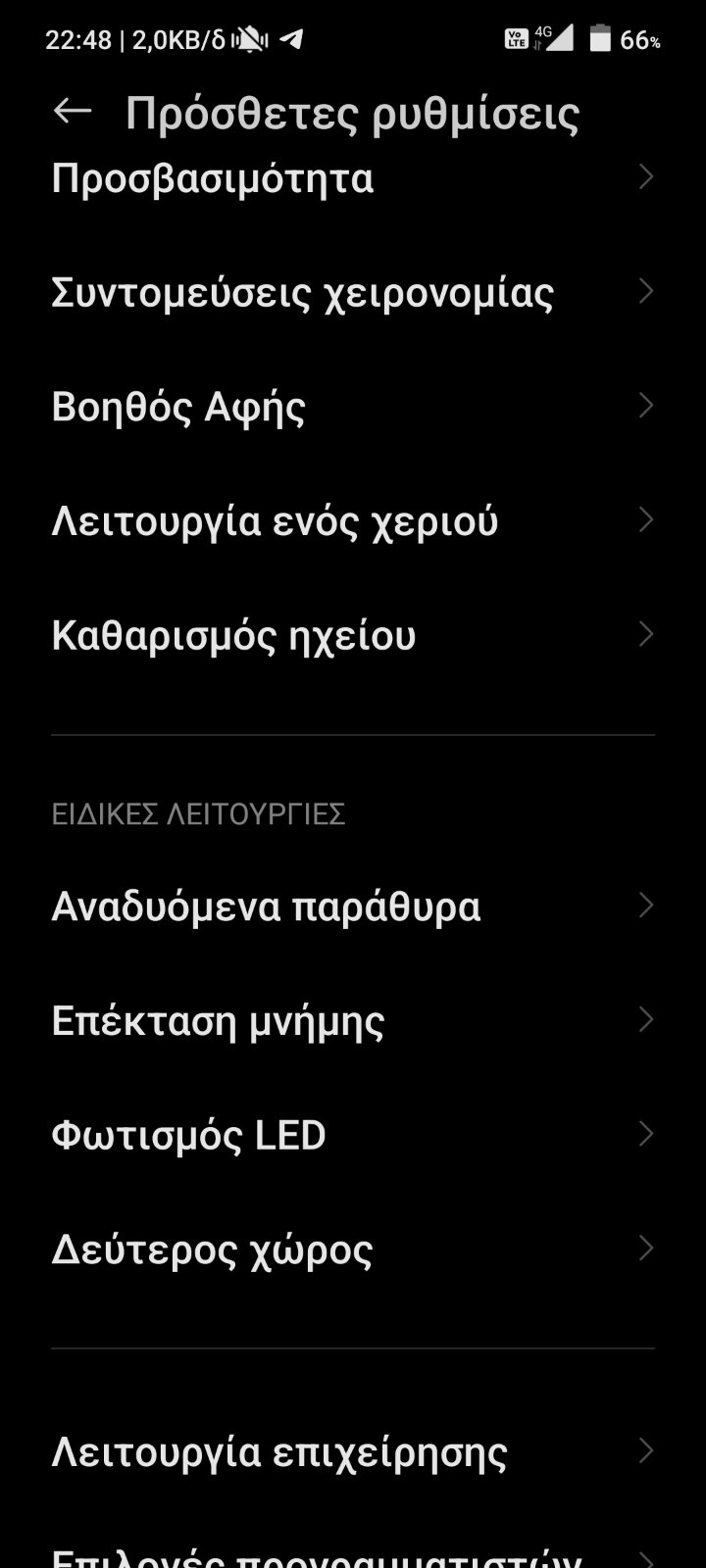
Task: Go to Επέκταση μνήμης
Action: point(218,1021)
